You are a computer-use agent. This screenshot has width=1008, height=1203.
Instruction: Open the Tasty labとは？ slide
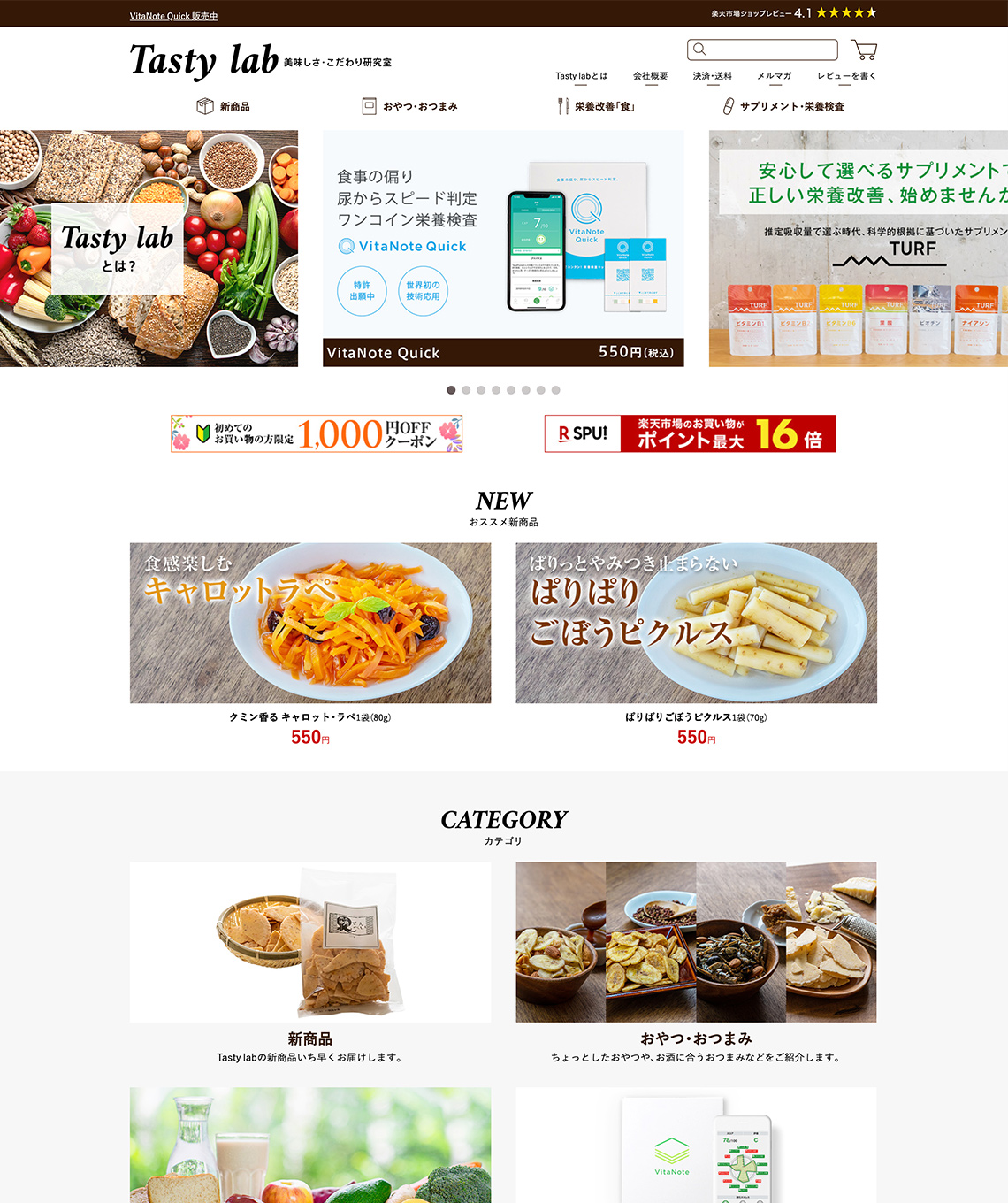pyautogui.click(x=149, y=249)
